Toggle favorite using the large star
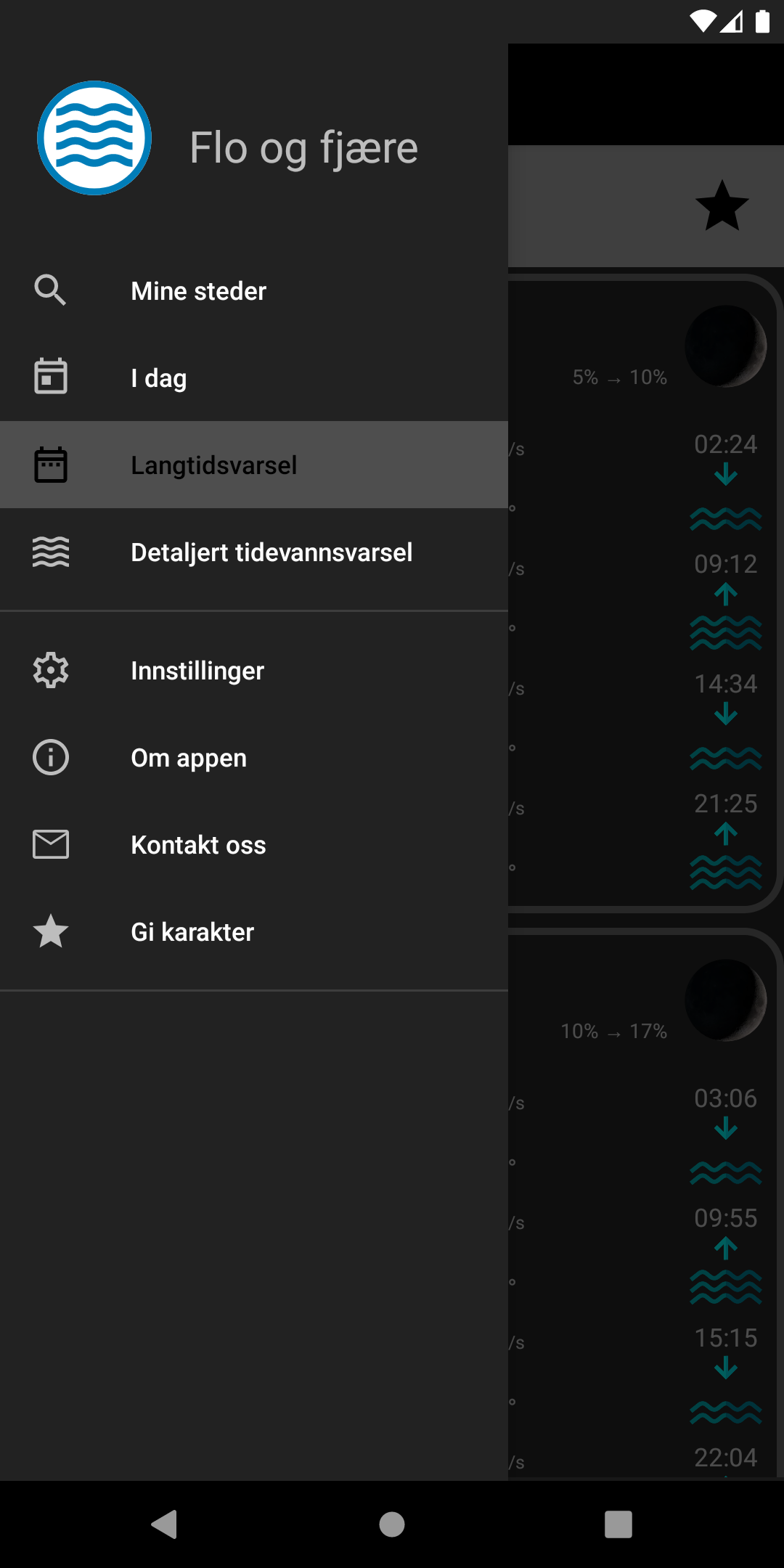The height and width of the screenshot is (1568, 784). [x=722, y=205]
